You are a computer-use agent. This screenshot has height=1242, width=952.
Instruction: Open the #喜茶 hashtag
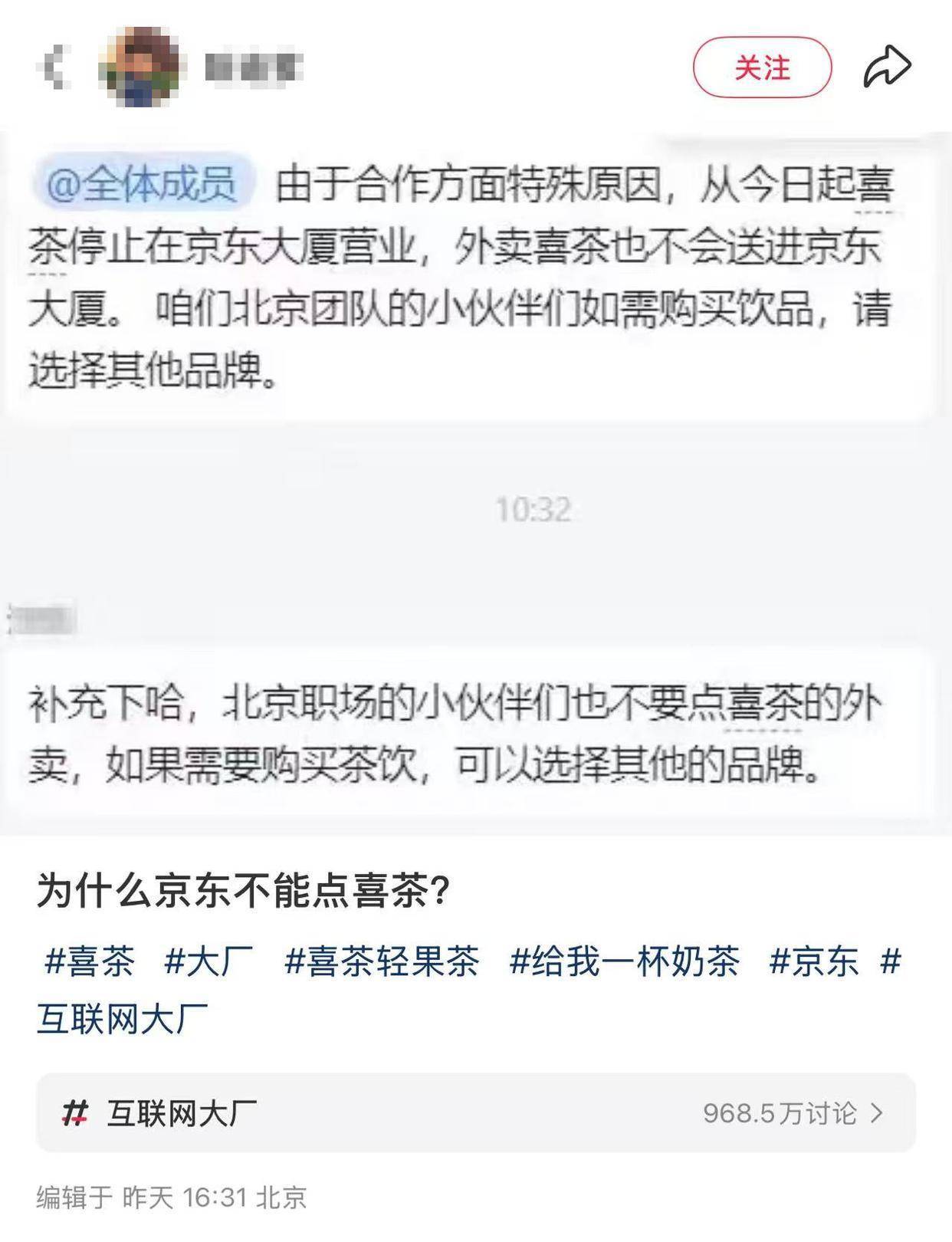pyautogui.click(x=90, y=961)
